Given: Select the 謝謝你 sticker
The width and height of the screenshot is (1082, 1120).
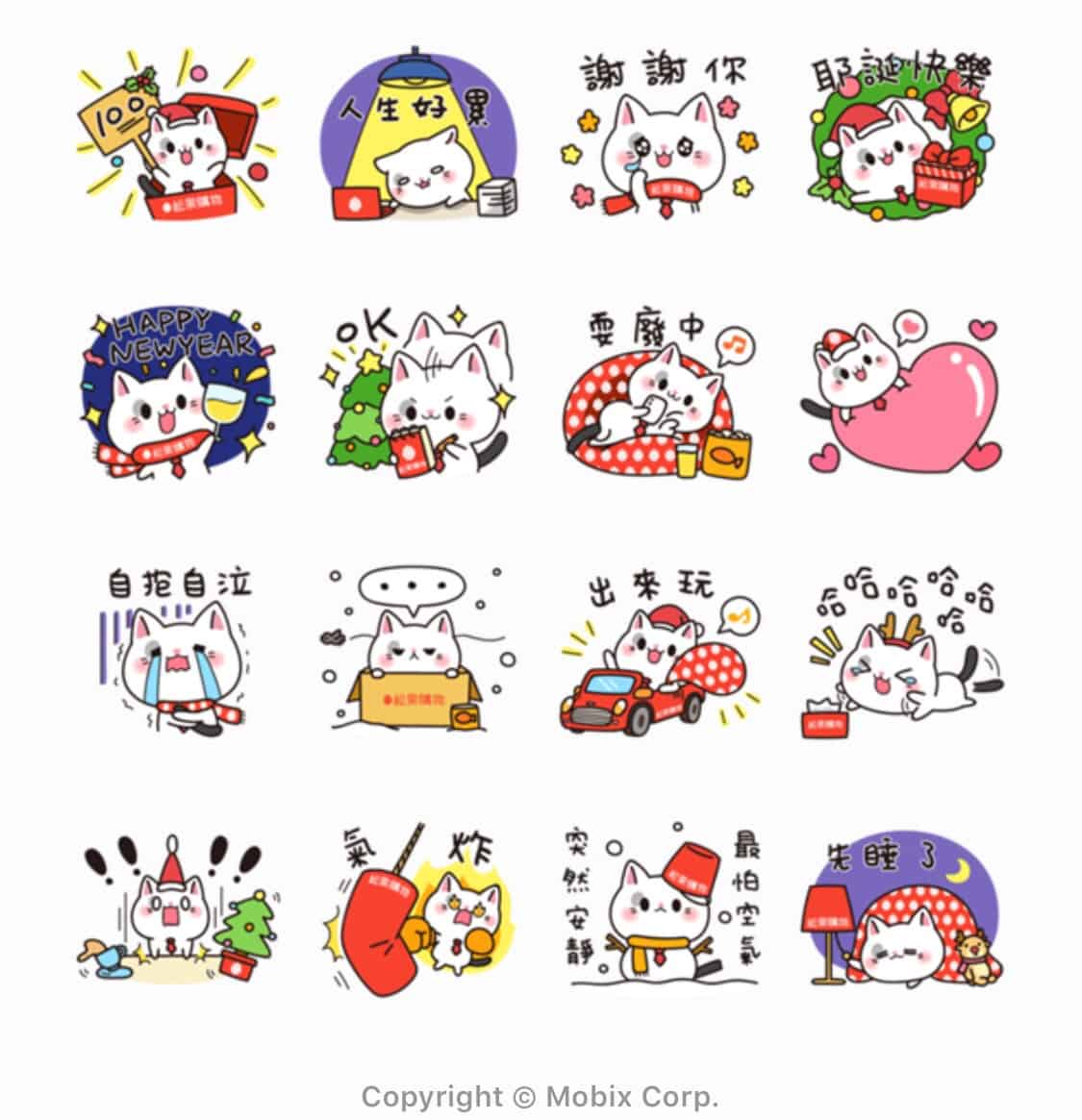Looking at the screenshot, I should tap(662, 139).
